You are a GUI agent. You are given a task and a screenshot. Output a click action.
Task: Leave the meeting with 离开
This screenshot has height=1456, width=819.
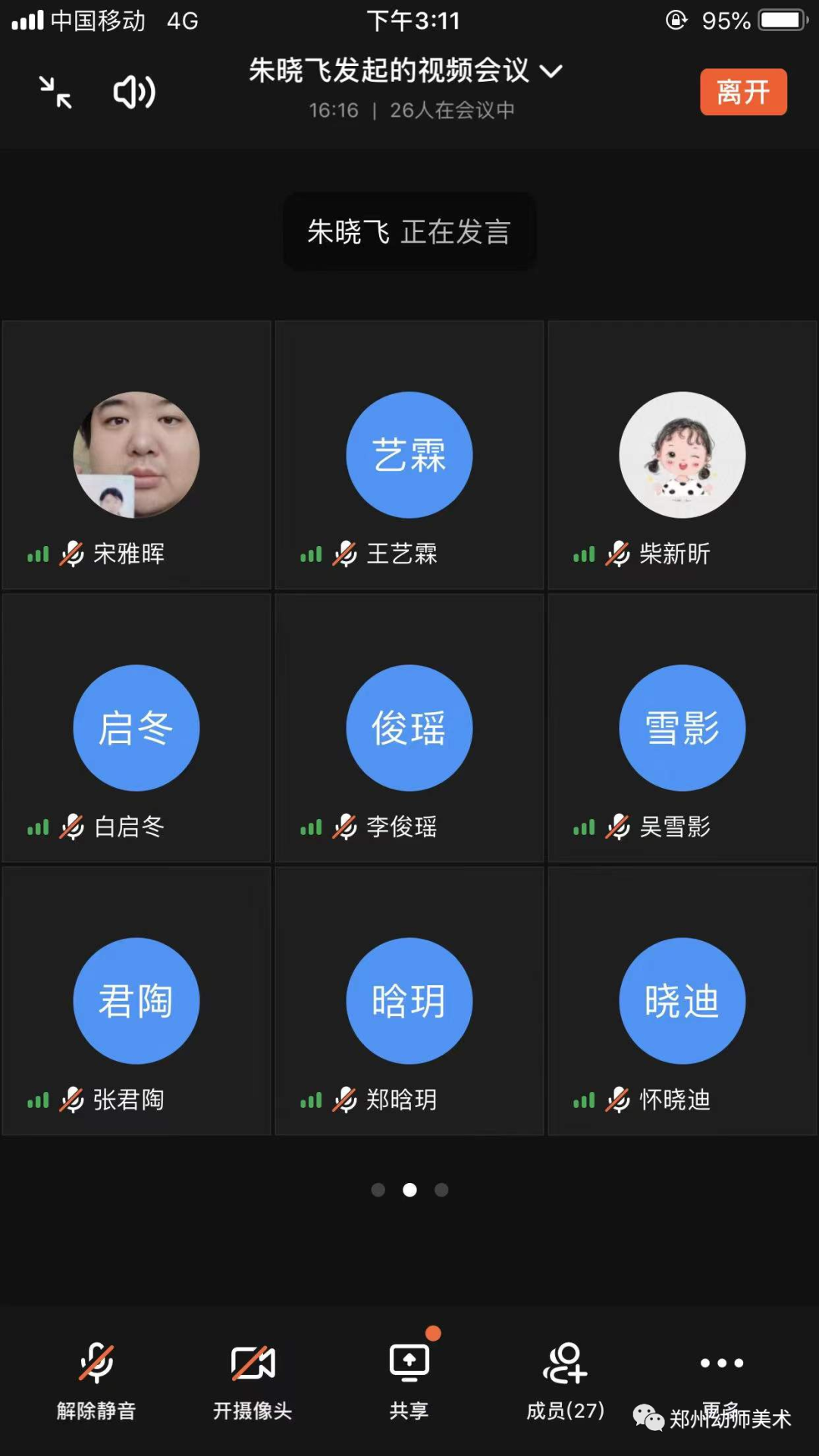742,93
